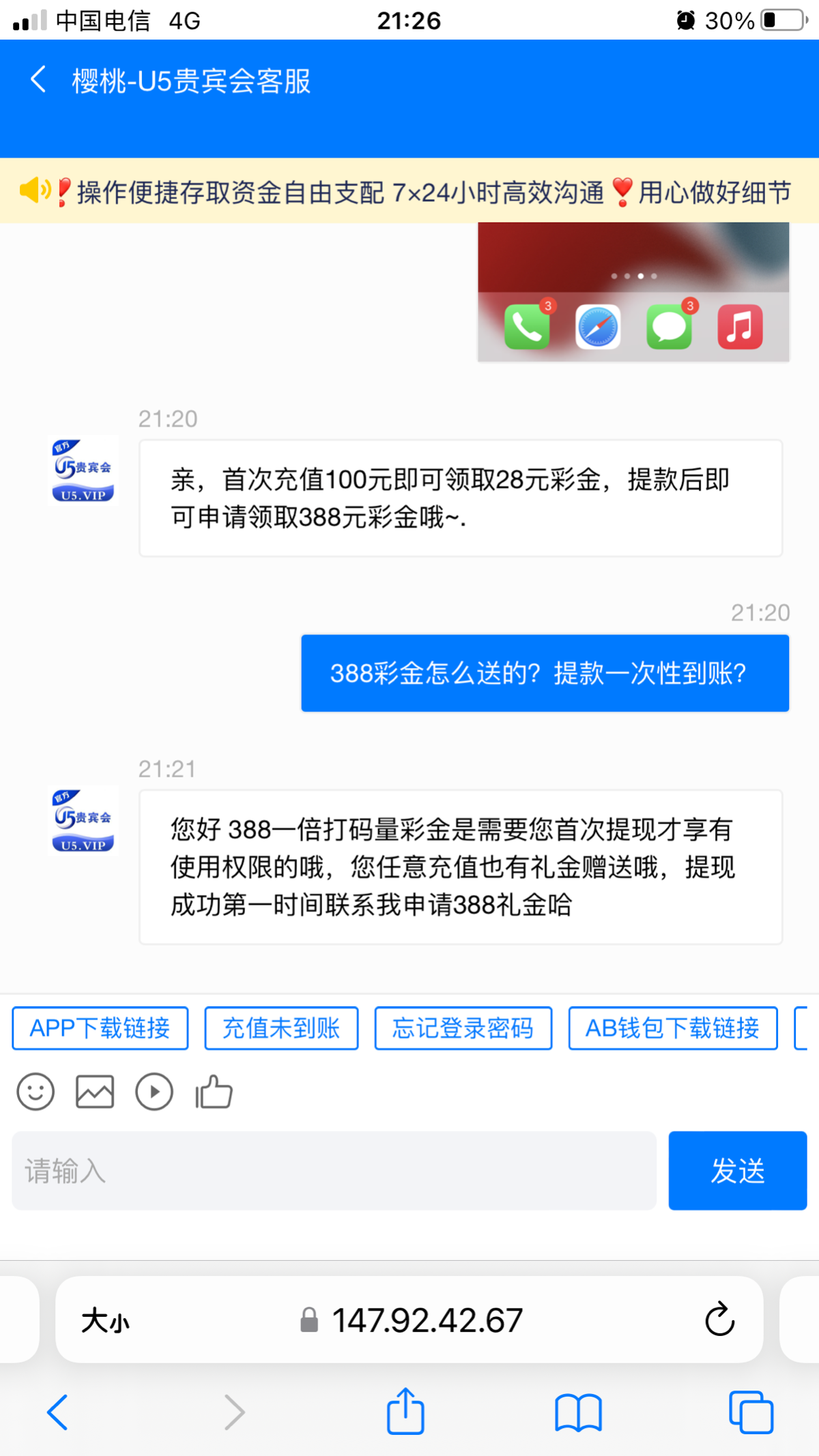The image size is (819, 1456).
Task: Select the 忘记登录密码 option
Action: click(x=463, y=1028)
